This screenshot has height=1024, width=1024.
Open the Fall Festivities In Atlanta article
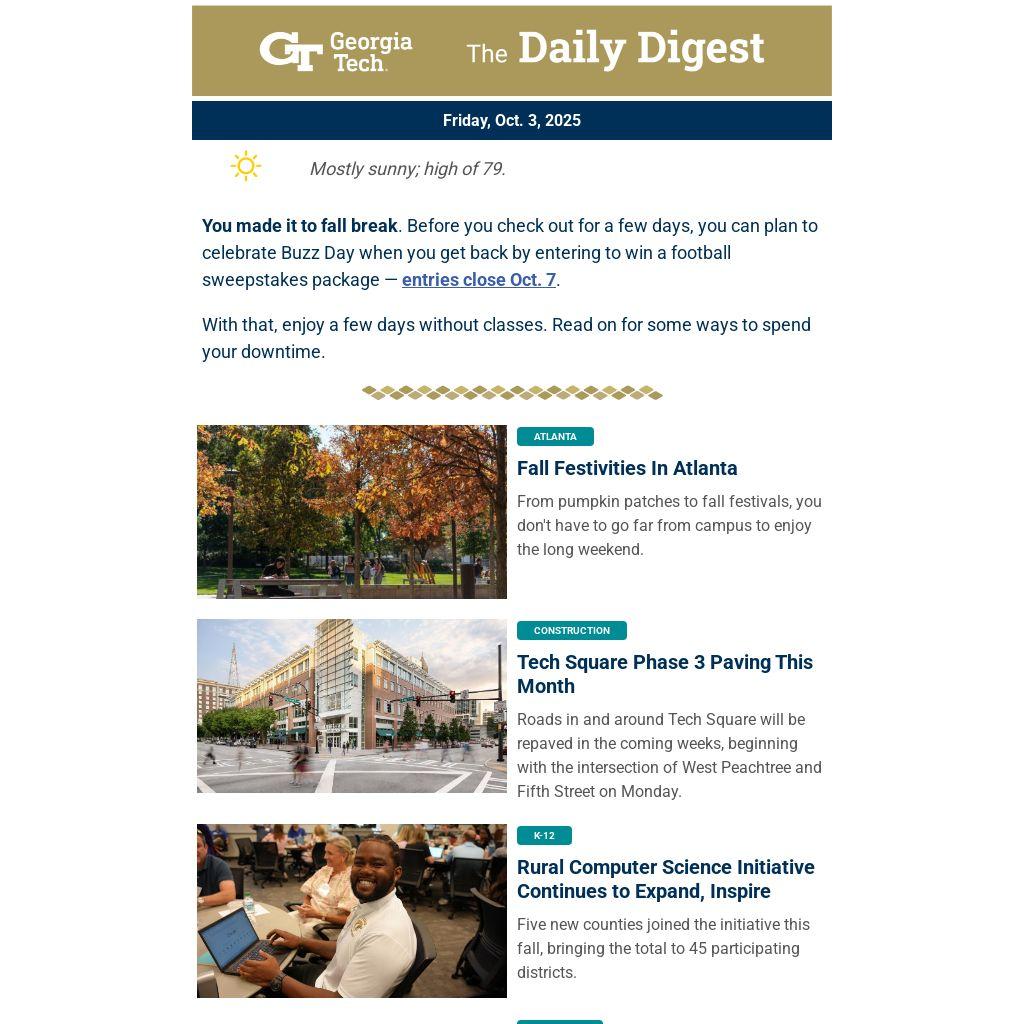click(627, 468)
